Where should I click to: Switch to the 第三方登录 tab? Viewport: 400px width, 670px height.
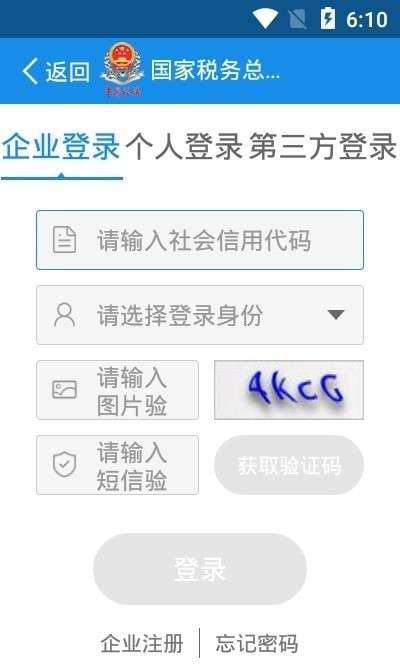(x=323, y=146)
